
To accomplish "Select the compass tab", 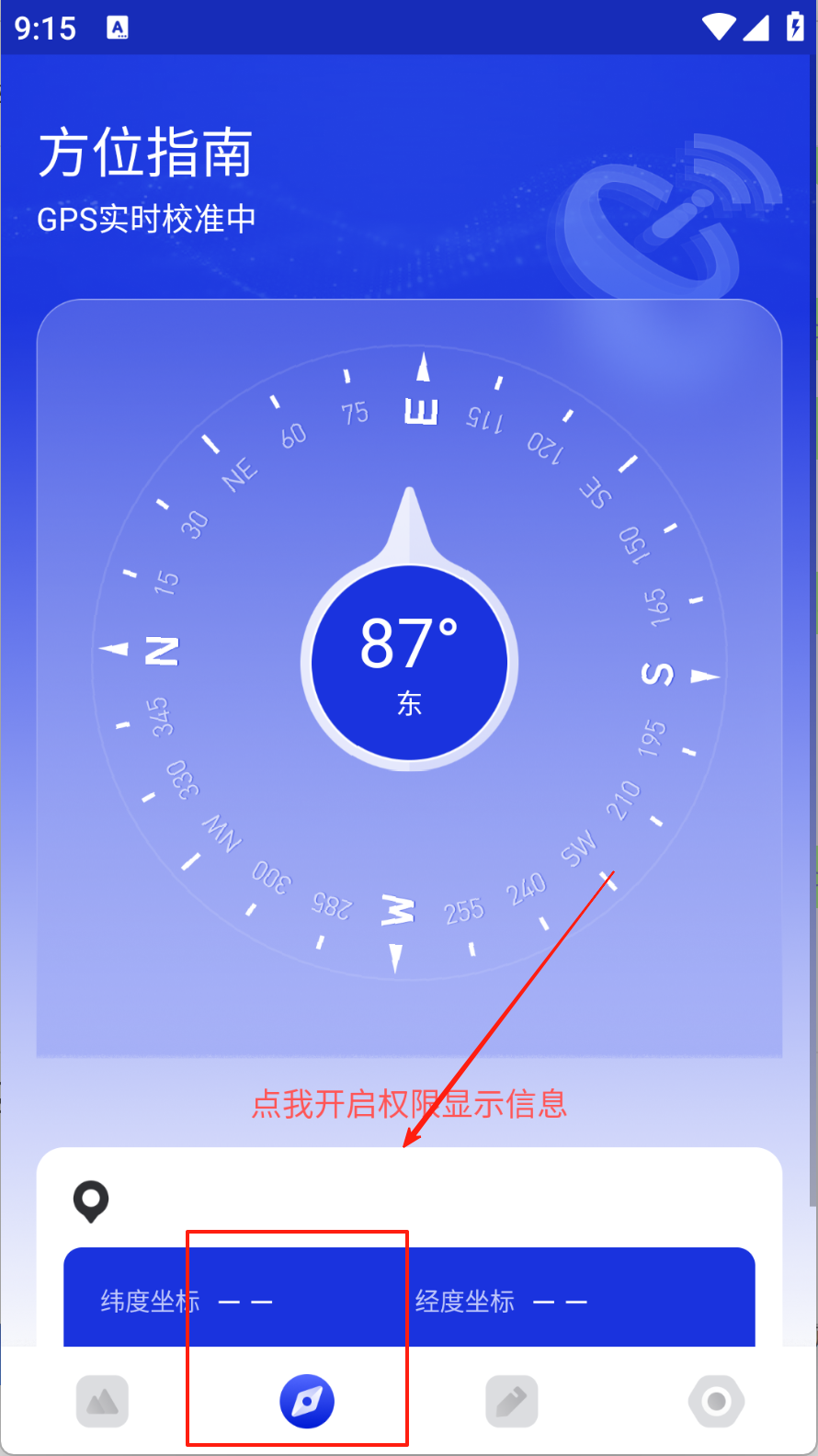I will coord(306,1402).
